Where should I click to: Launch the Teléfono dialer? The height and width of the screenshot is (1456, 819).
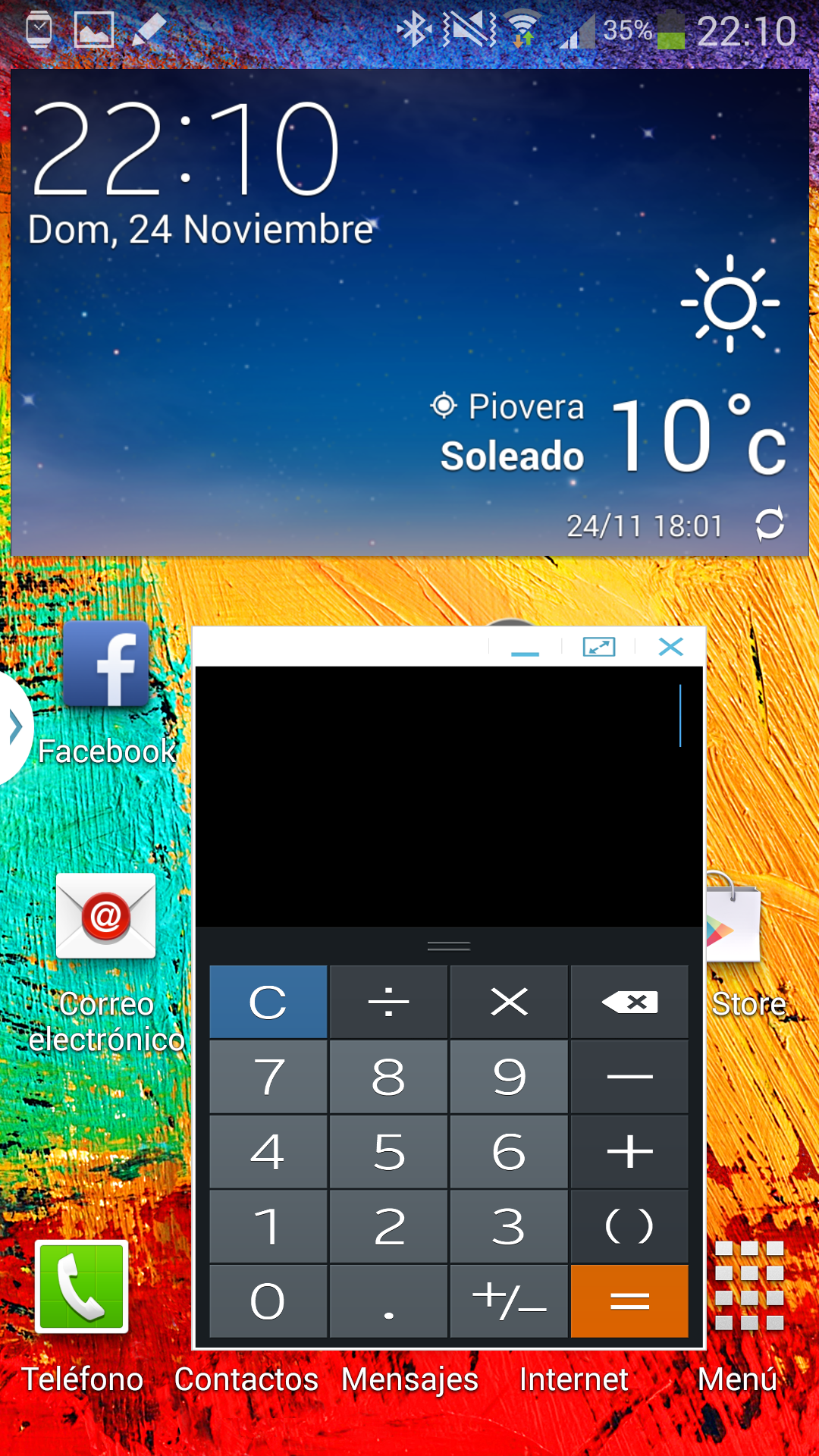(82, 1287)
